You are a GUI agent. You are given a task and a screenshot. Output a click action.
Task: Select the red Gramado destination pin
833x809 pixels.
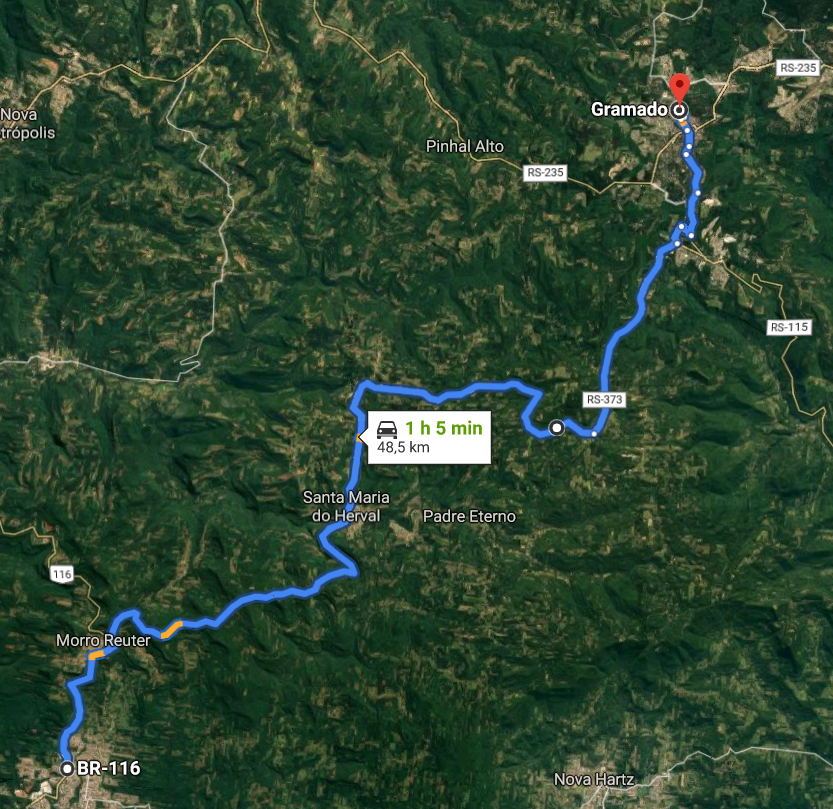click(x=680, y=88)
